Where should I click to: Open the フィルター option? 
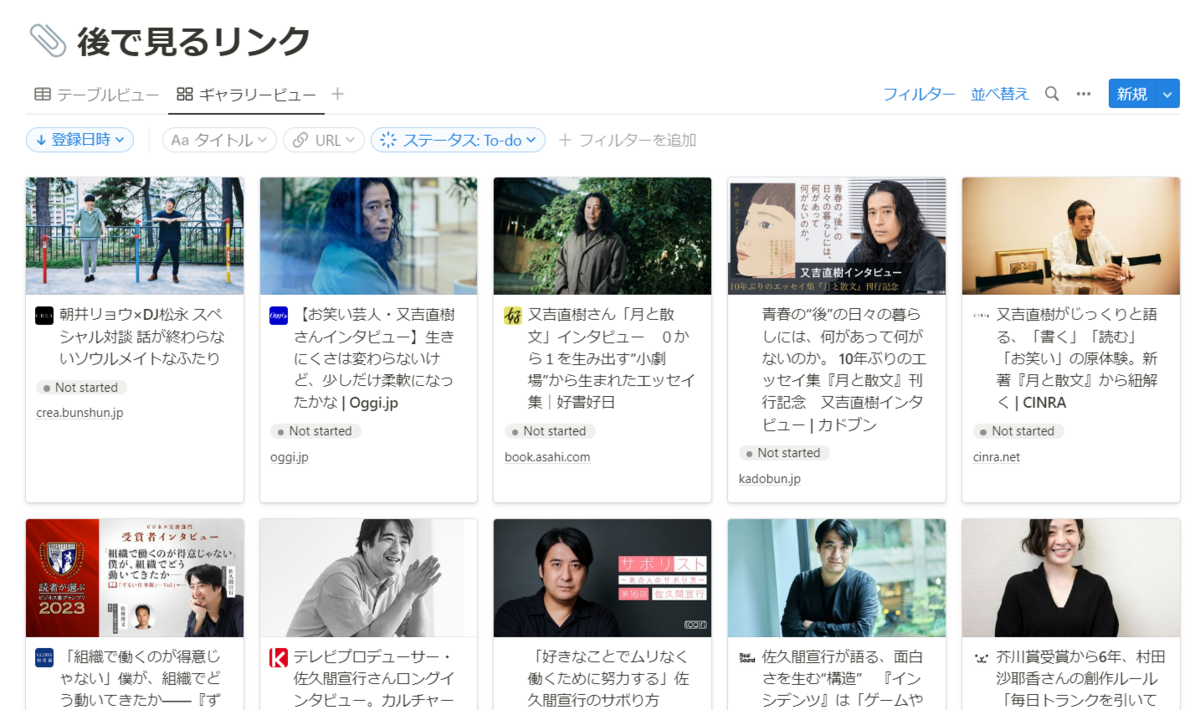click(x=919, y=94)
